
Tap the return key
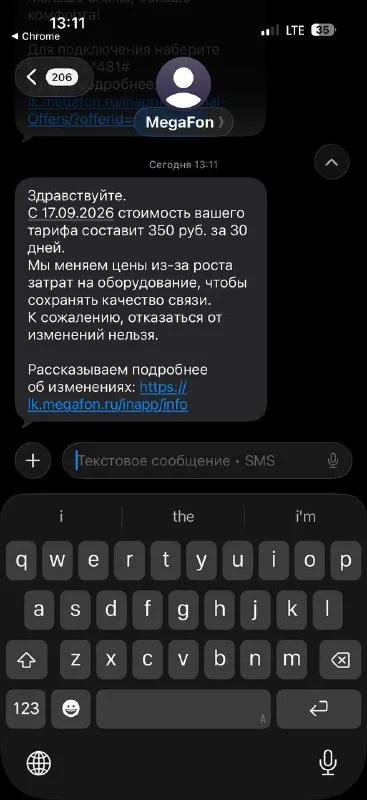[319, 709]
